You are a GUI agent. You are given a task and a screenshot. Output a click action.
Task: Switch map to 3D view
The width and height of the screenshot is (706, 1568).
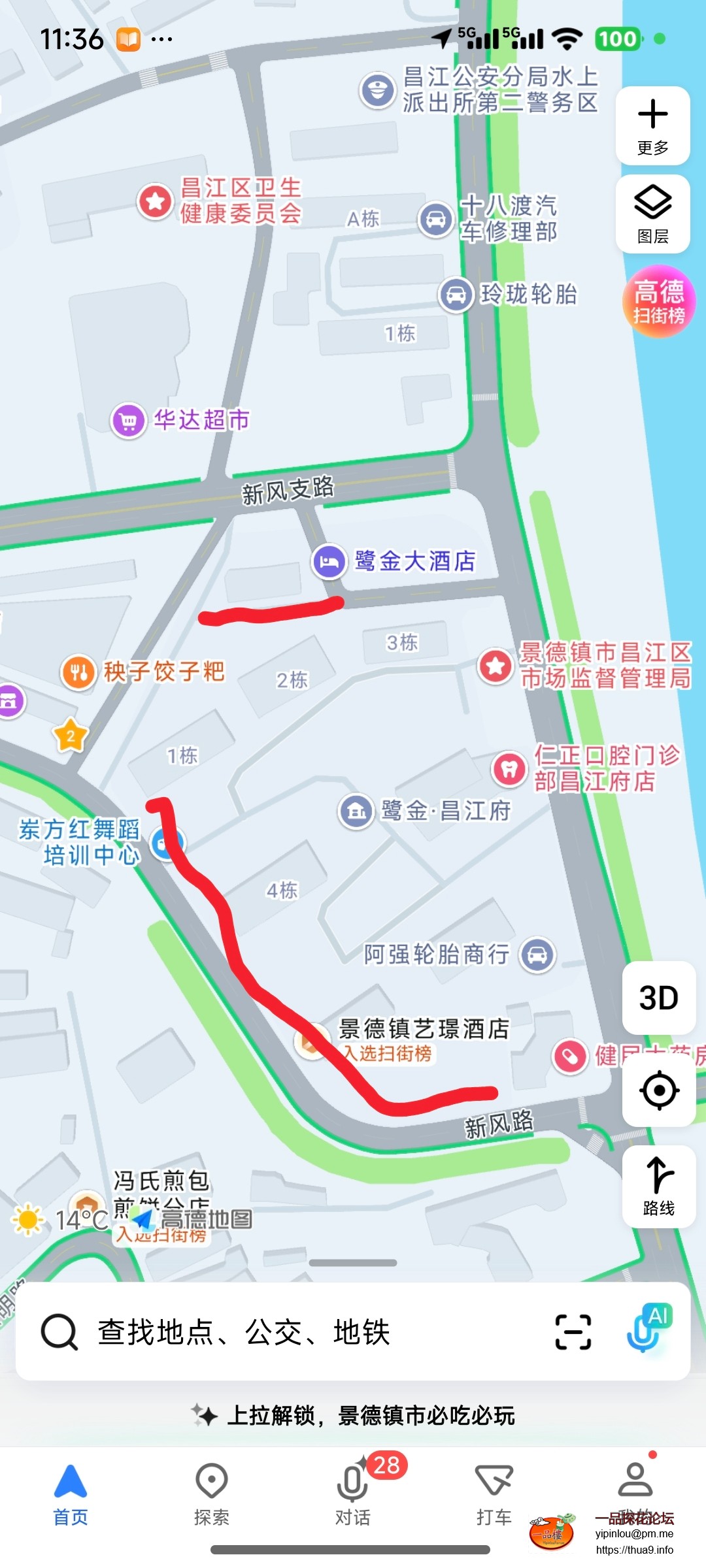pyautogui.click(x=658, y=998)
